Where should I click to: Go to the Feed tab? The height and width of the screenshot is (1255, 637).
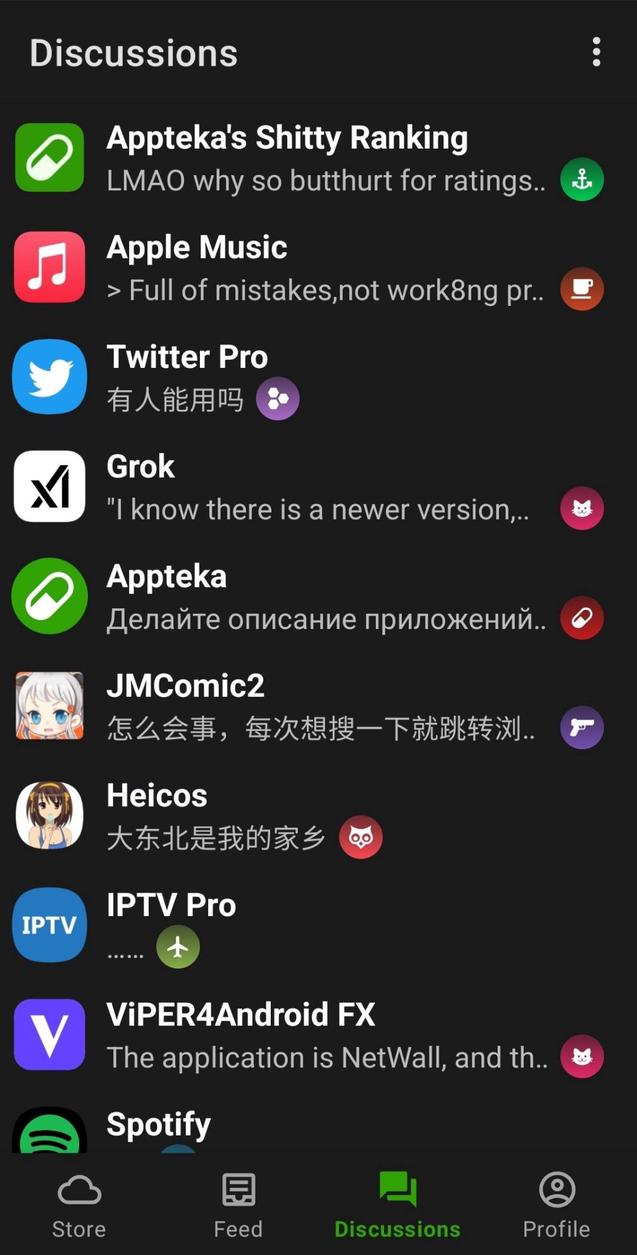(238, 1205)
